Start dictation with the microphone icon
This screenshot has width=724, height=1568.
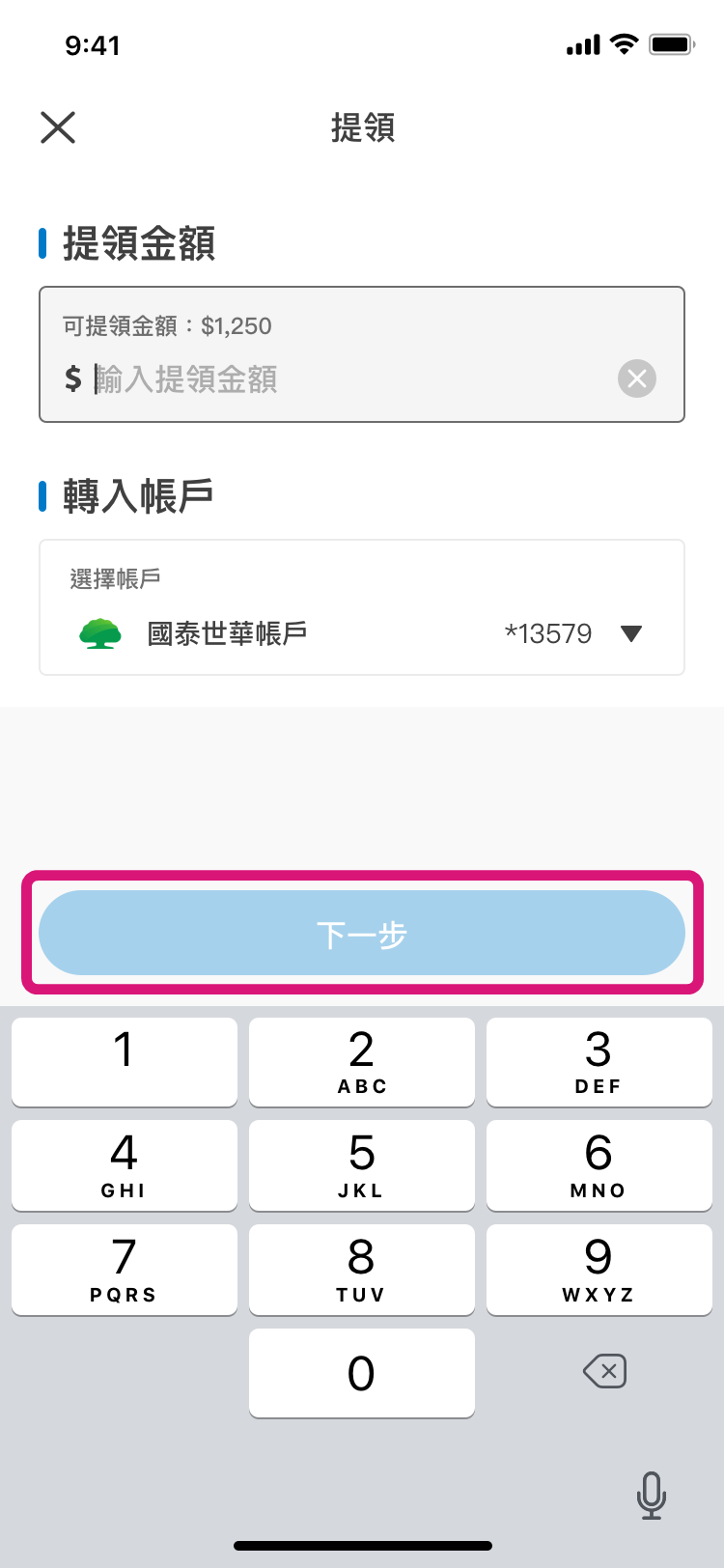click(x=652, y=1496)
